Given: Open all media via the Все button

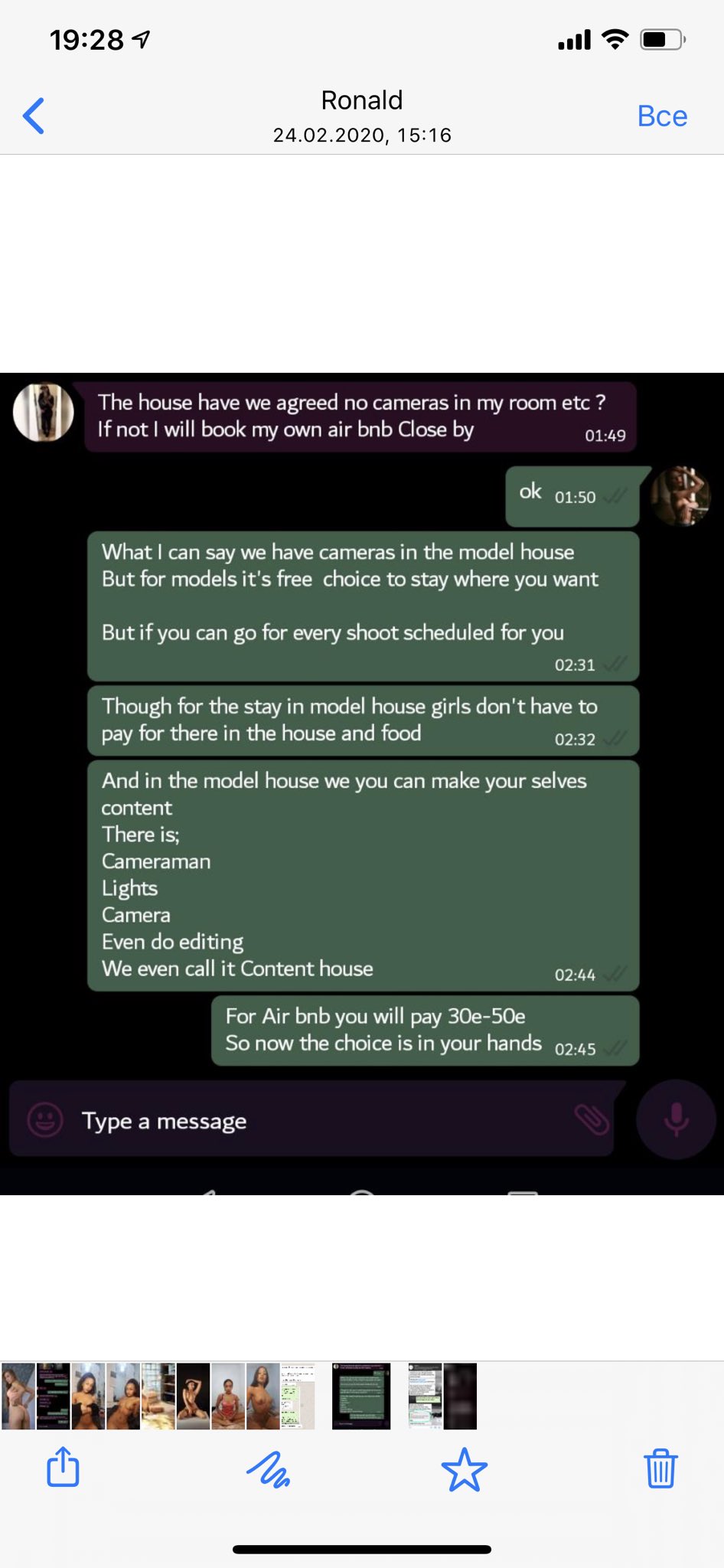Looking at the screenshot, I should click(x=662, y=116).
